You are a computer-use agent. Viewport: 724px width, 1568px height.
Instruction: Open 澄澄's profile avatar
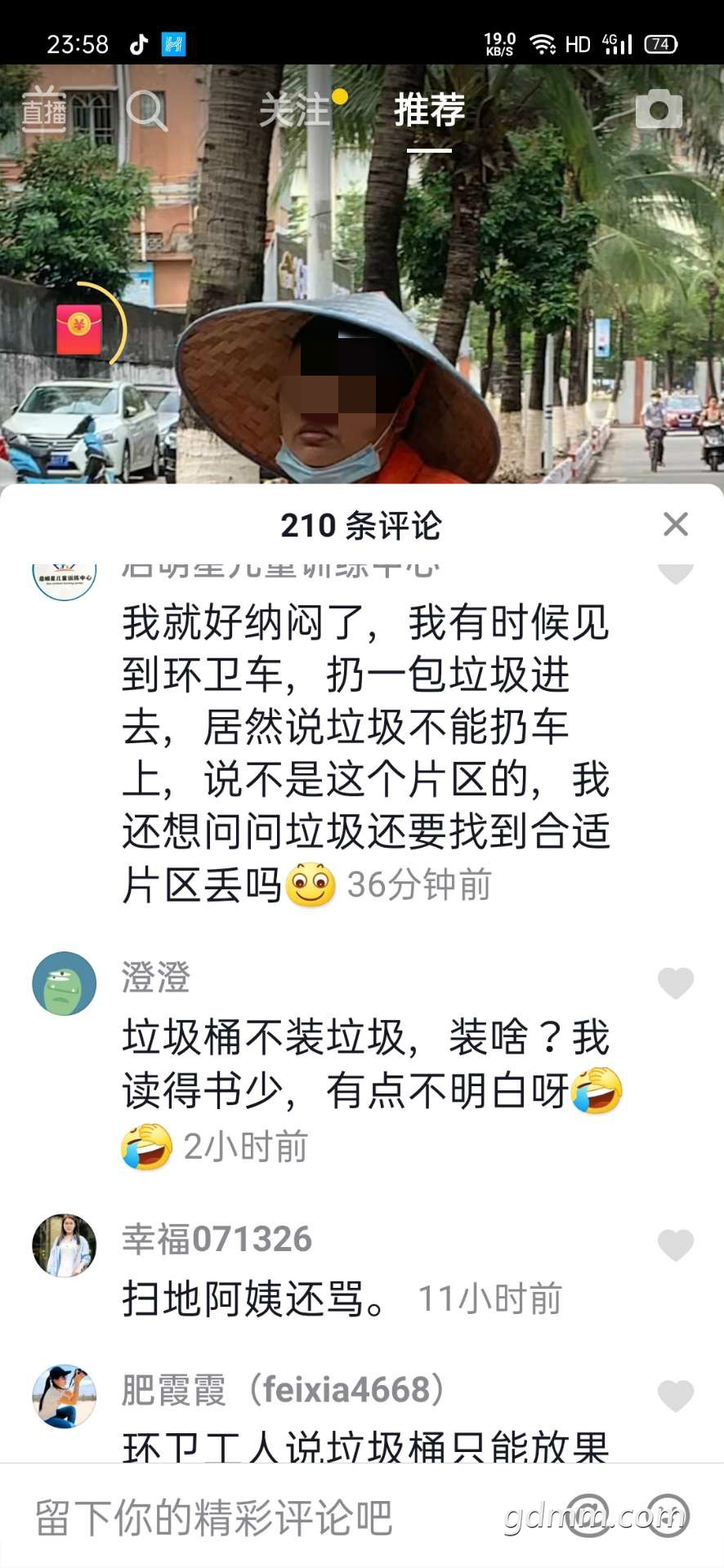65,983
